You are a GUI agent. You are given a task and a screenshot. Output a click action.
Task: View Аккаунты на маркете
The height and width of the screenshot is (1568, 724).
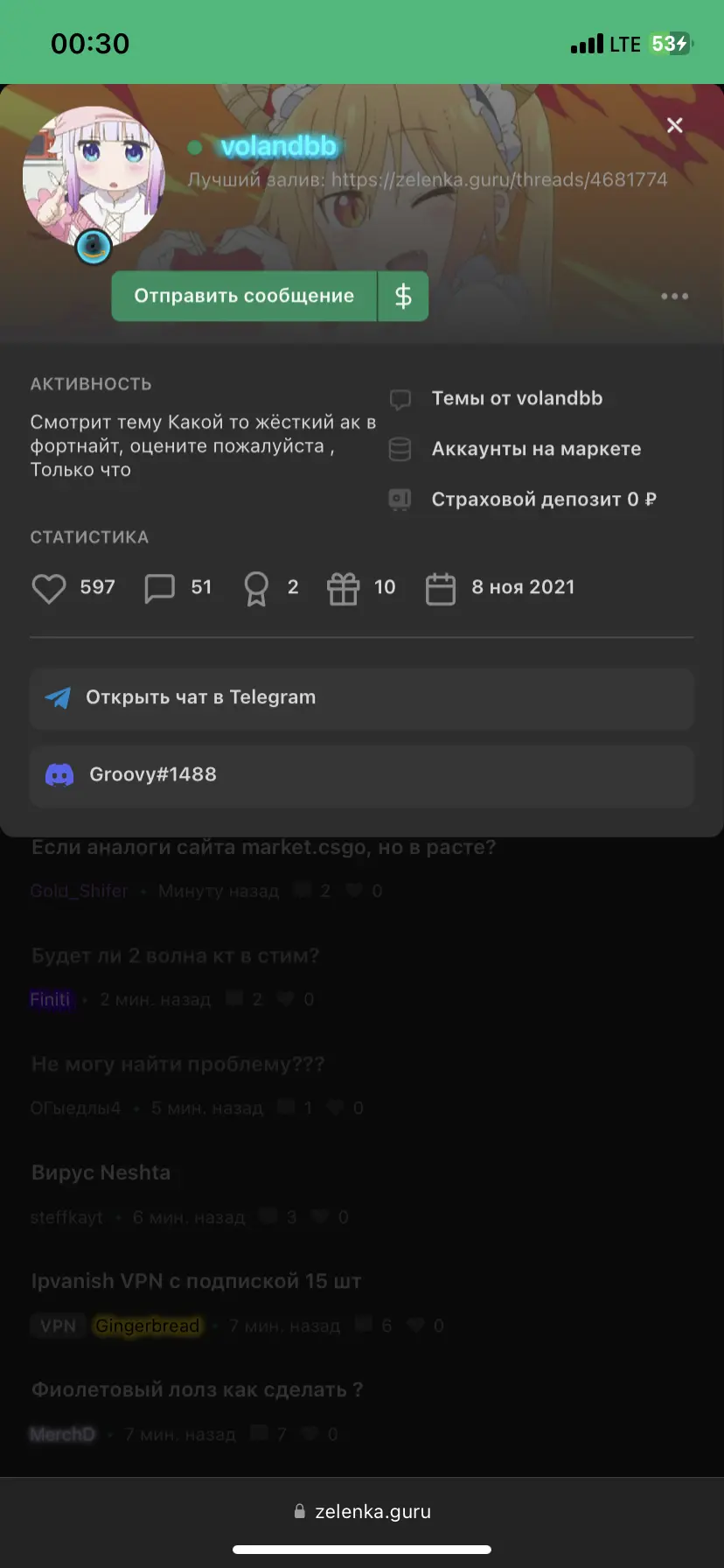click(x=536, y=449)
